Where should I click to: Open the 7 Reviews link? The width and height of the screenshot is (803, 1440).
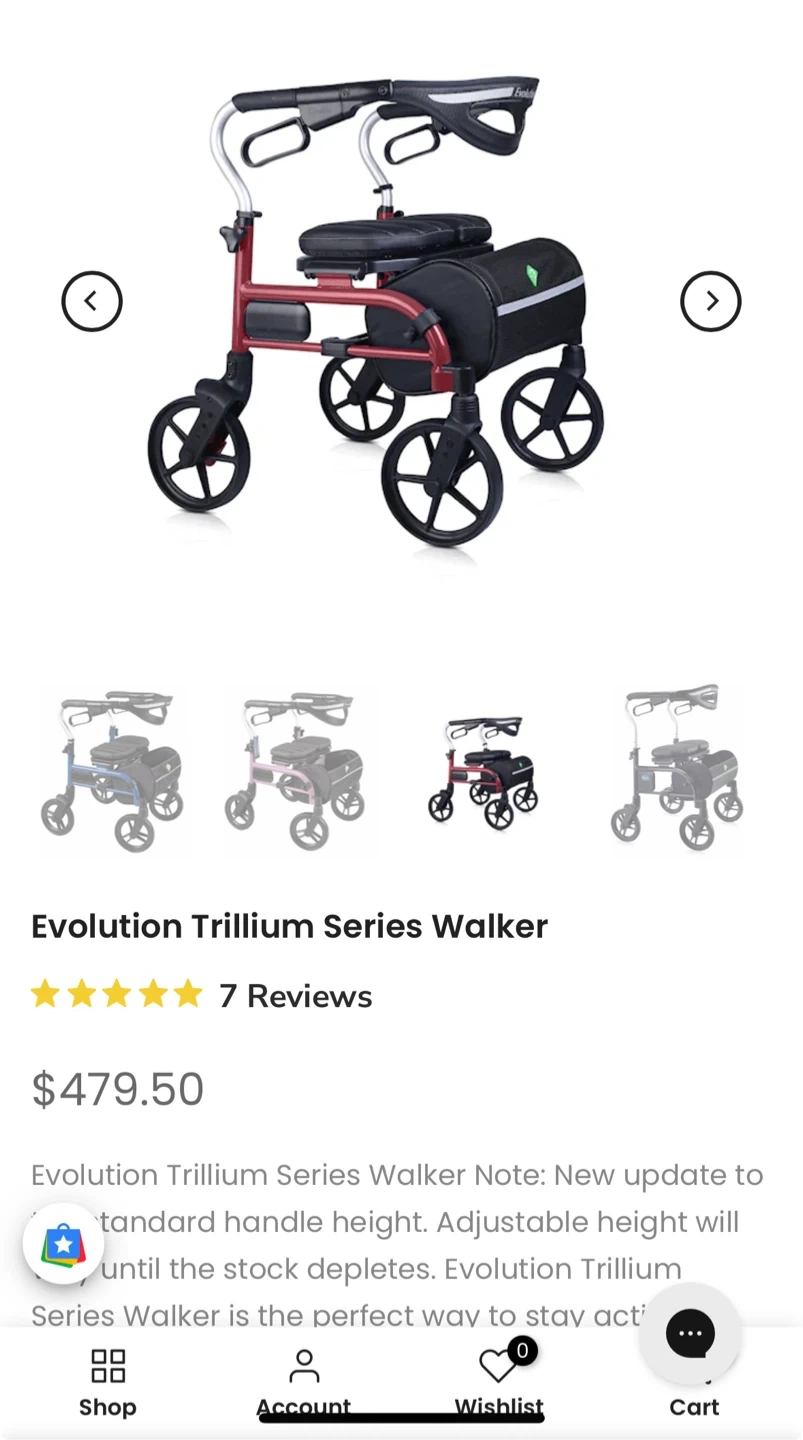coord(296,996)
